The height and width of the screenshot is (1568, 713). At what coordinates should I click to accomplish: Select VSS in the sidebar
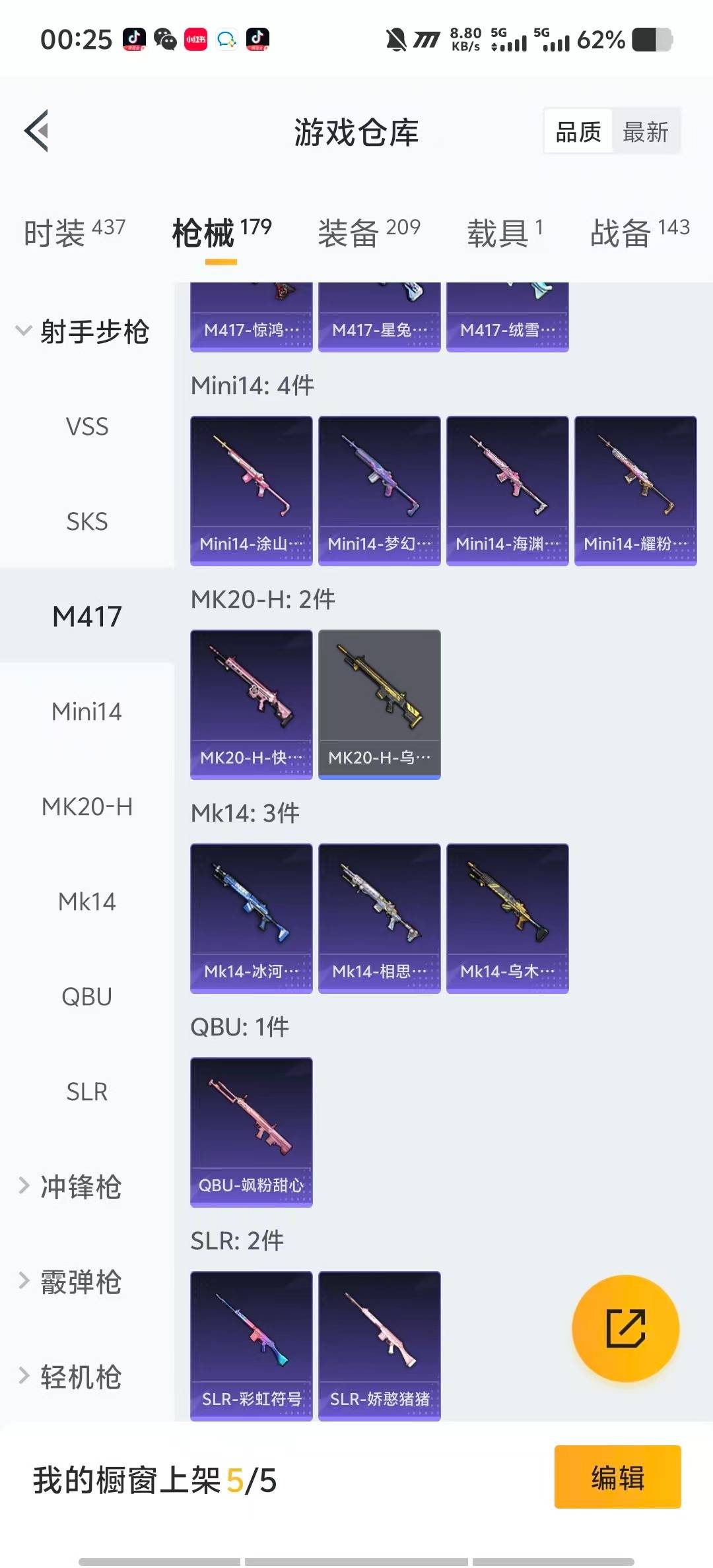tap(86, 427)
